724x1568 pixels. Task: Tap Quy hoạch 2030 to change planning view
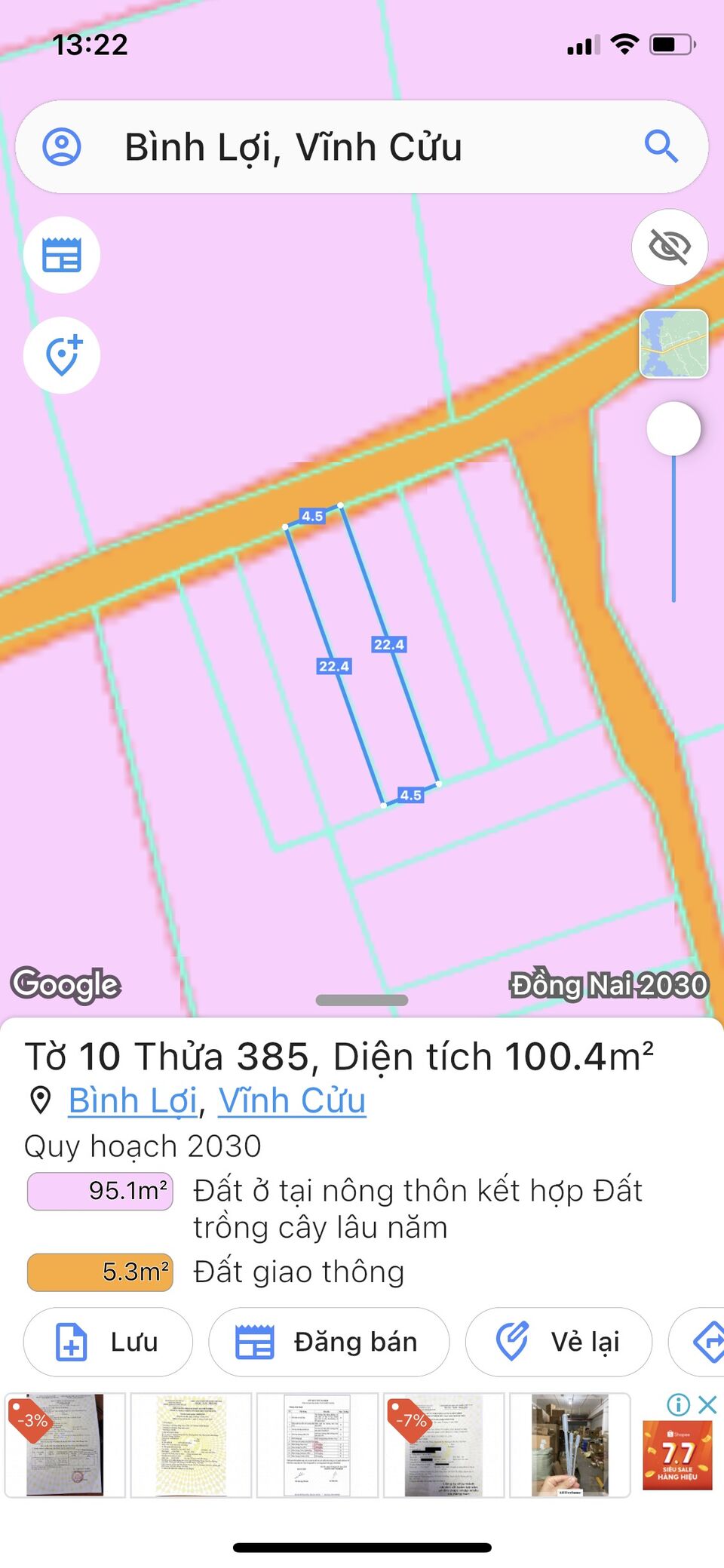pyautogui.click(x=141, y=1145)
